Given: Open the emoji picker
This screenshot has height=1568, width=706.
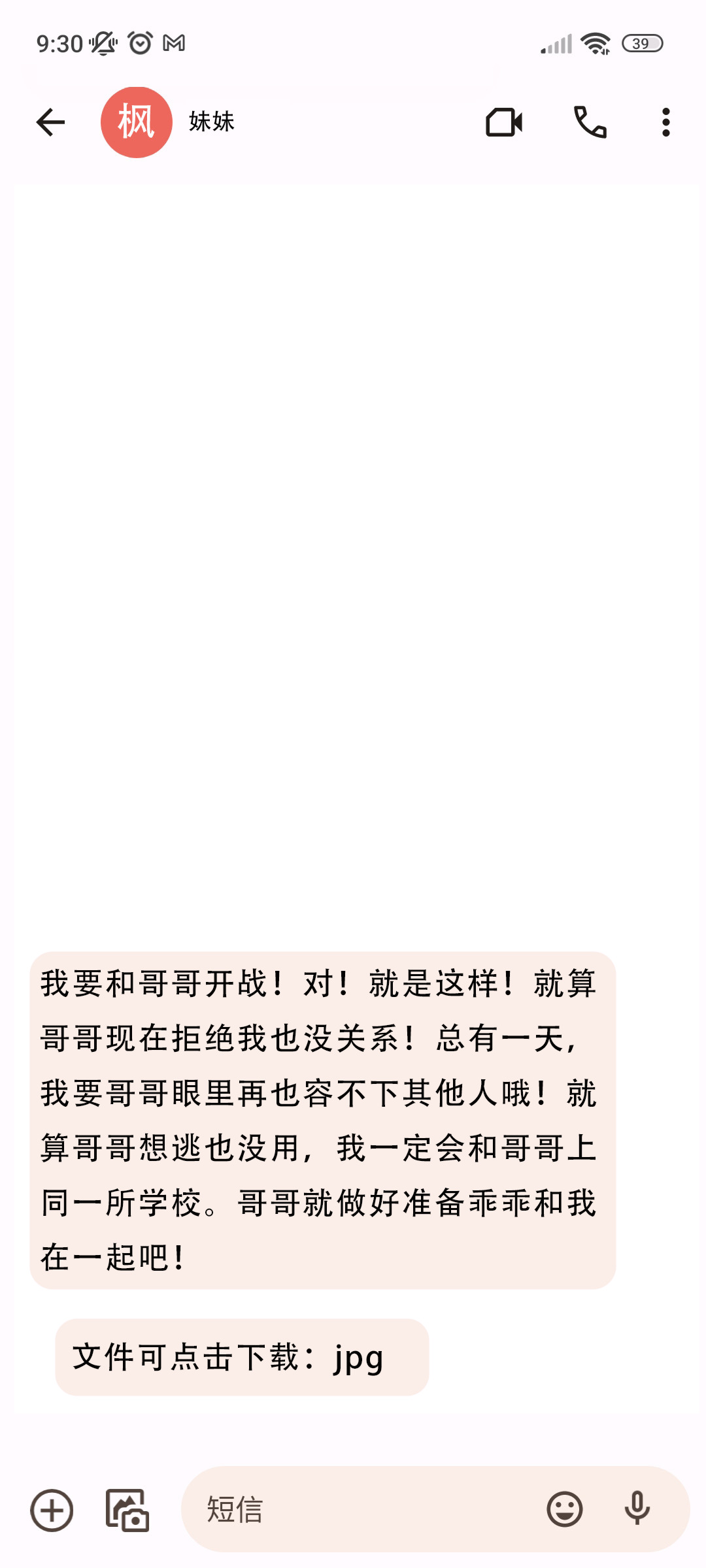Looking at the screenshot, I should pyautogui.click(x=565, y=1510).
